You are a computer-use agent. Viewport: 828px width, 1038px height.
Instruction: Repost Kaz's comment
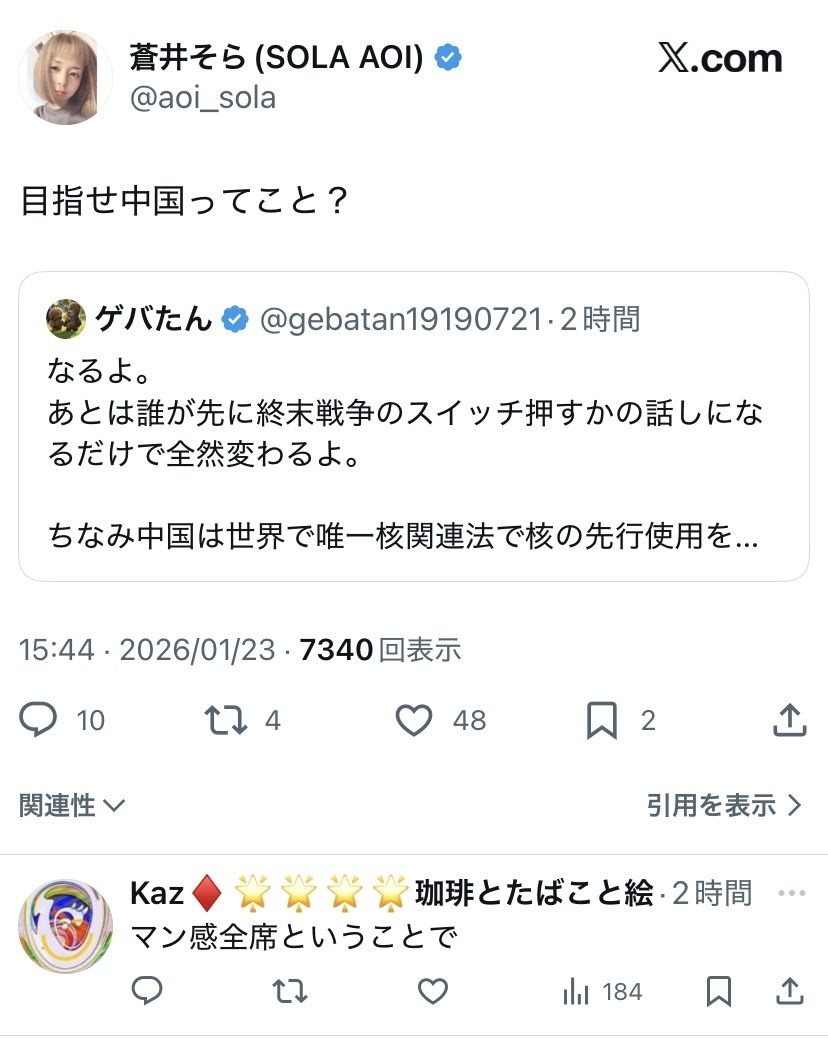click(290, 991)
